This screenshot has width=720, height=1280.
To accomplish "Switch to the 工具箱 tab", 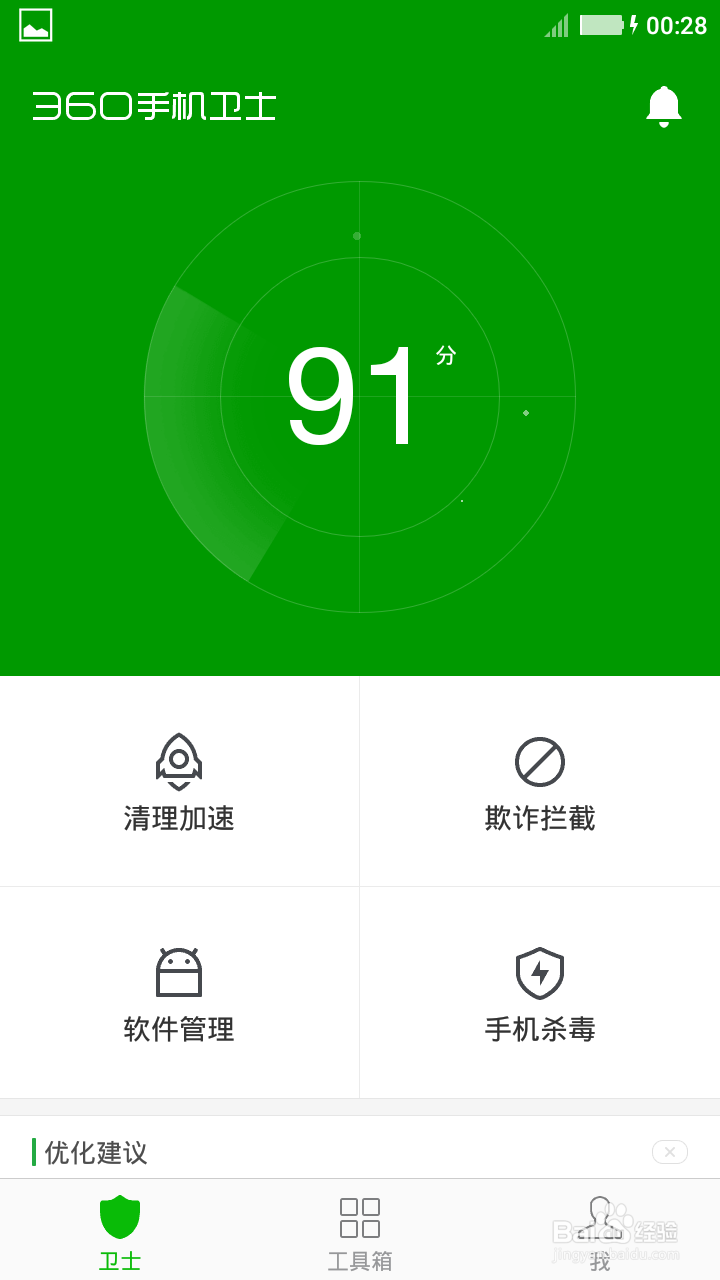I will (359, 1230).
